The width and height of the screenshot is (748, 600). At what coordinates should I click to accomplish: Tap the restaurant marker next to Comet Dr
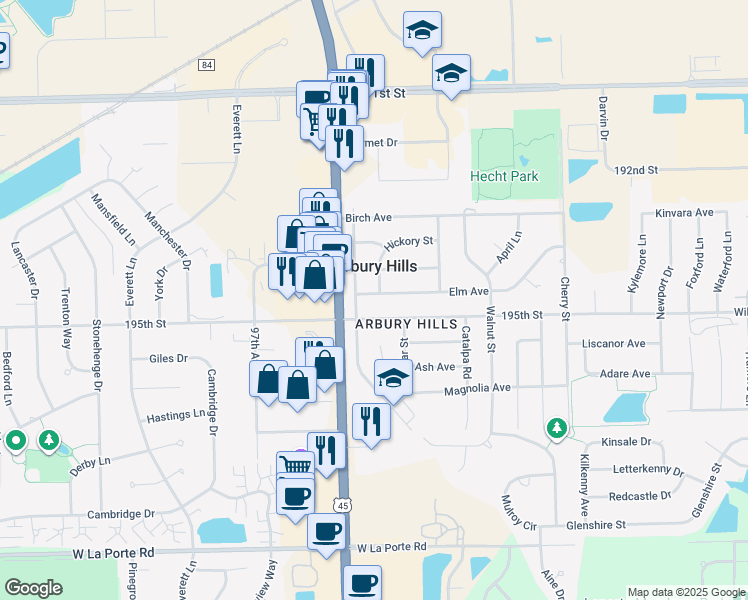coord(344,144)
